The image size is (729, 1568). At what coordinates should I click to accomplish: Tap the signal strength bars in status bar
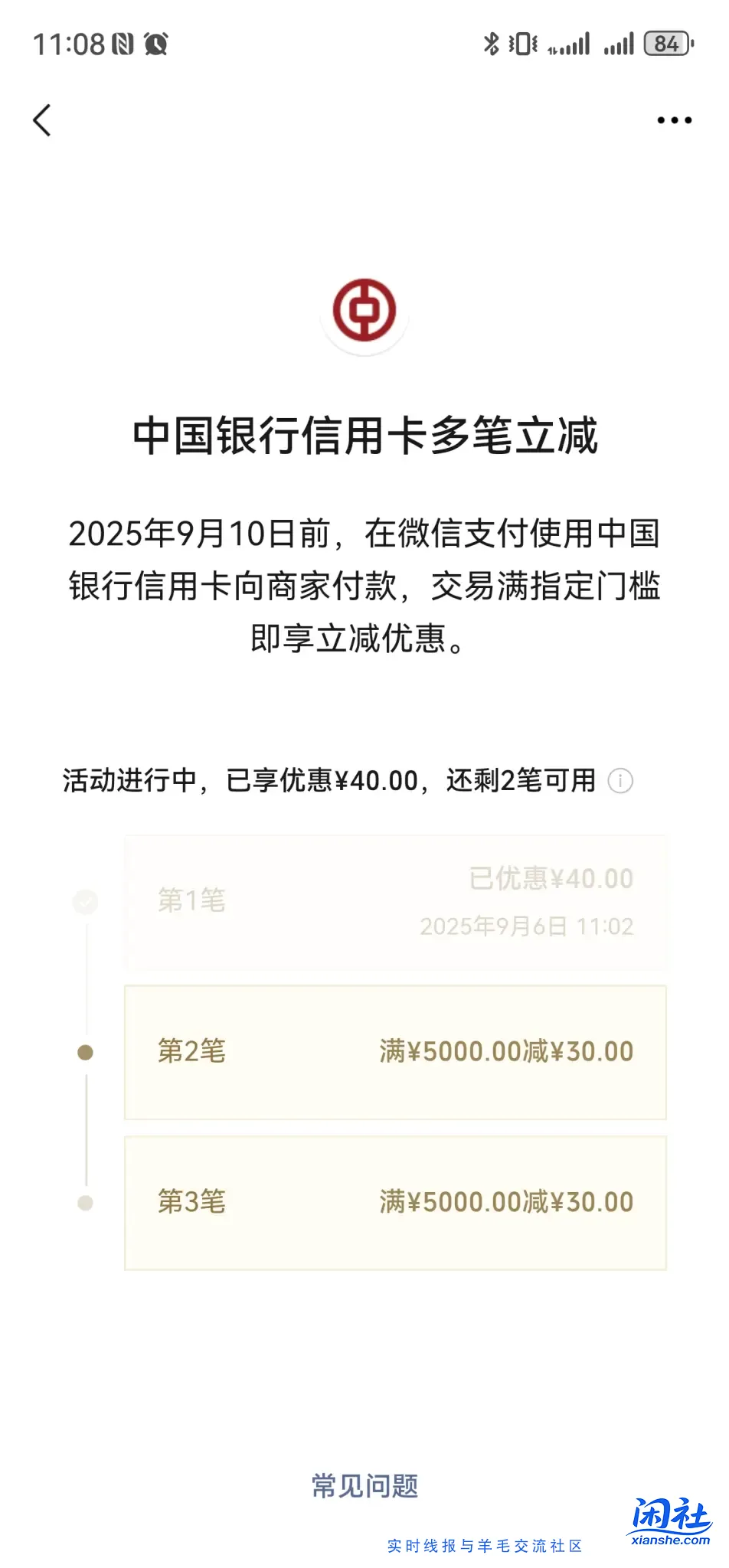pos(572,44)
